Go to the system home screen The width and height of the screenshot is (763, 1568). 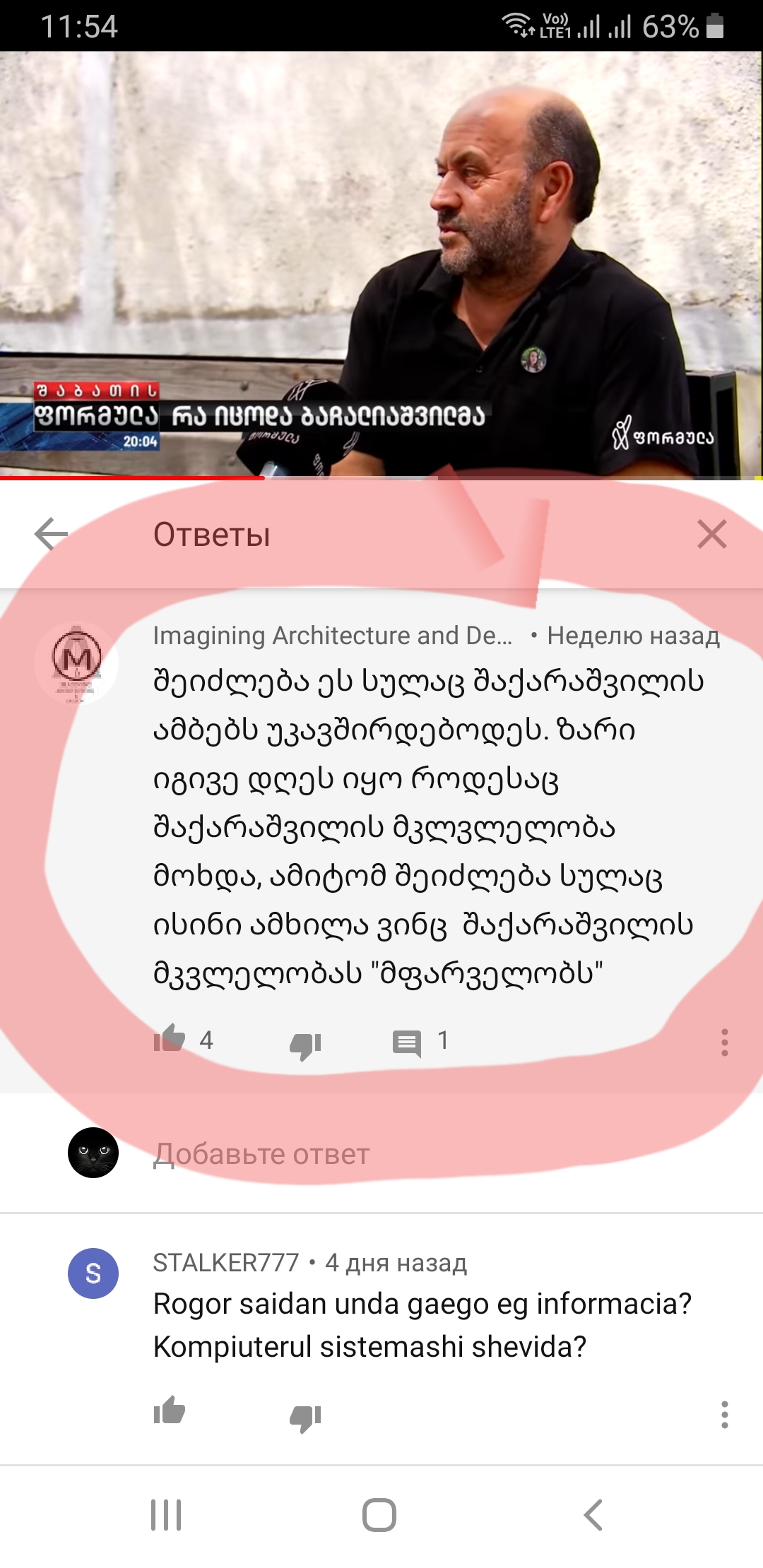[x=379, y=1515]
